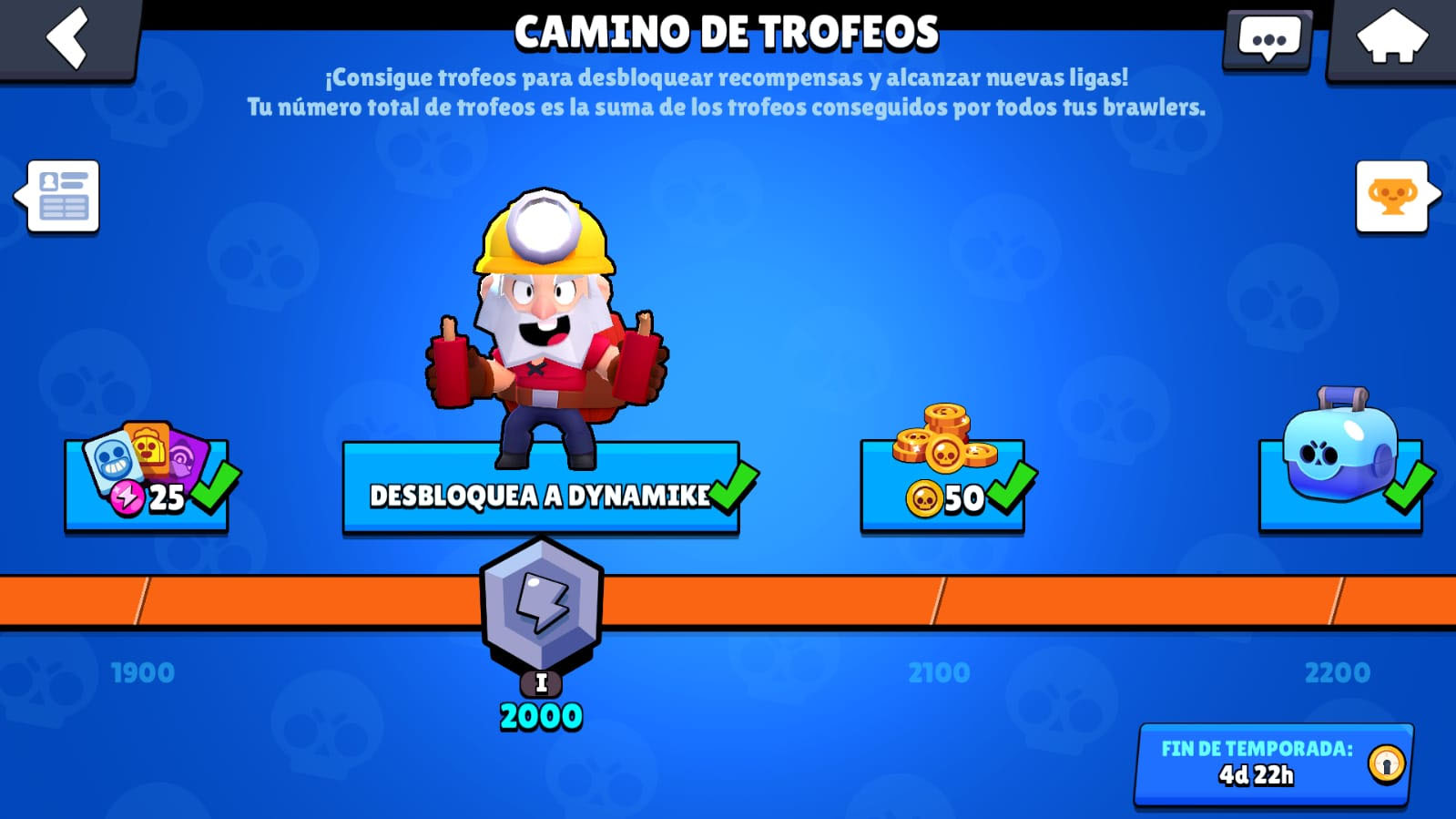This screenshot has height=819, width=1456.
Task: Open Fin de temporada info
Action: coord(1273,763)
